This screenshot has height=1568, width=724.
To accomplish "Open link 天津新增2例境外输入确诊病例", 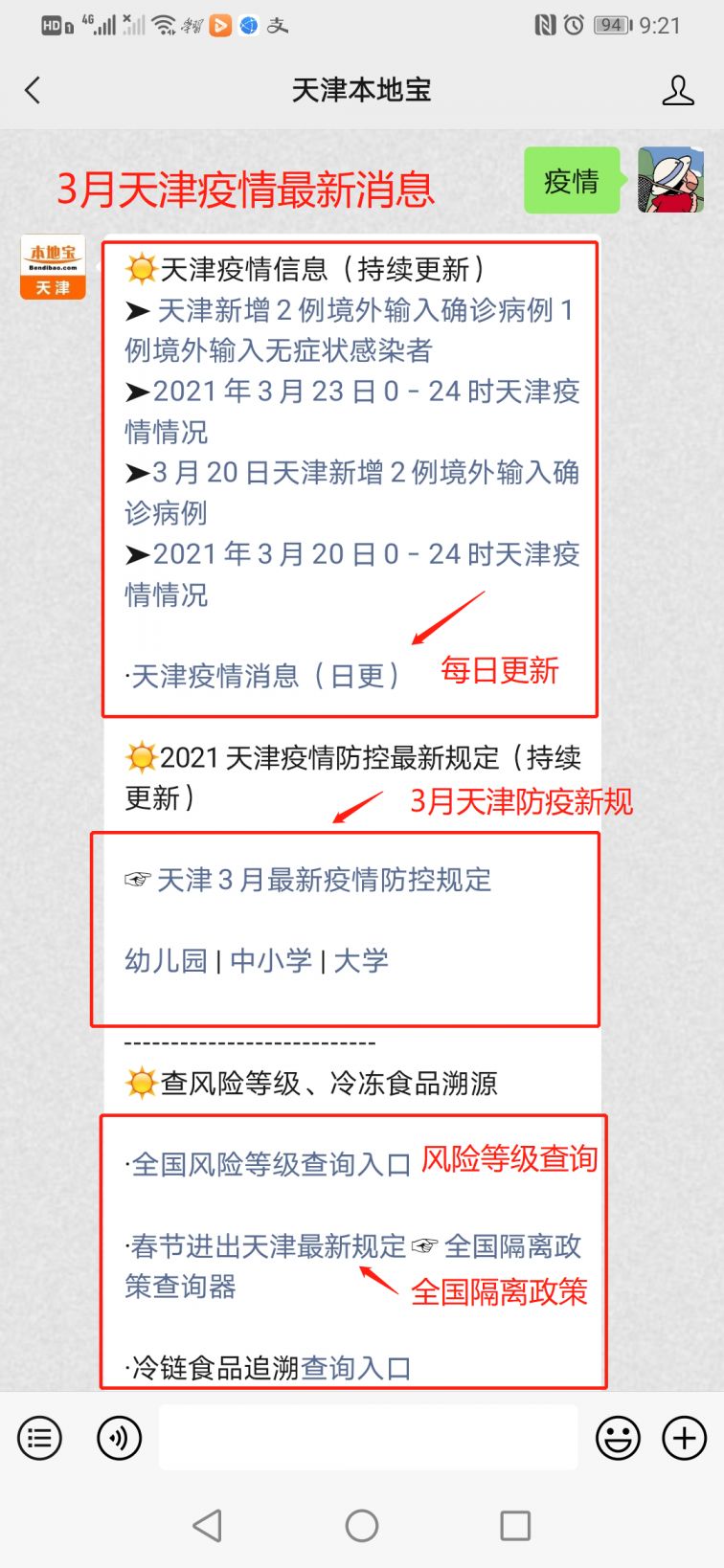I will coord(350,330).
